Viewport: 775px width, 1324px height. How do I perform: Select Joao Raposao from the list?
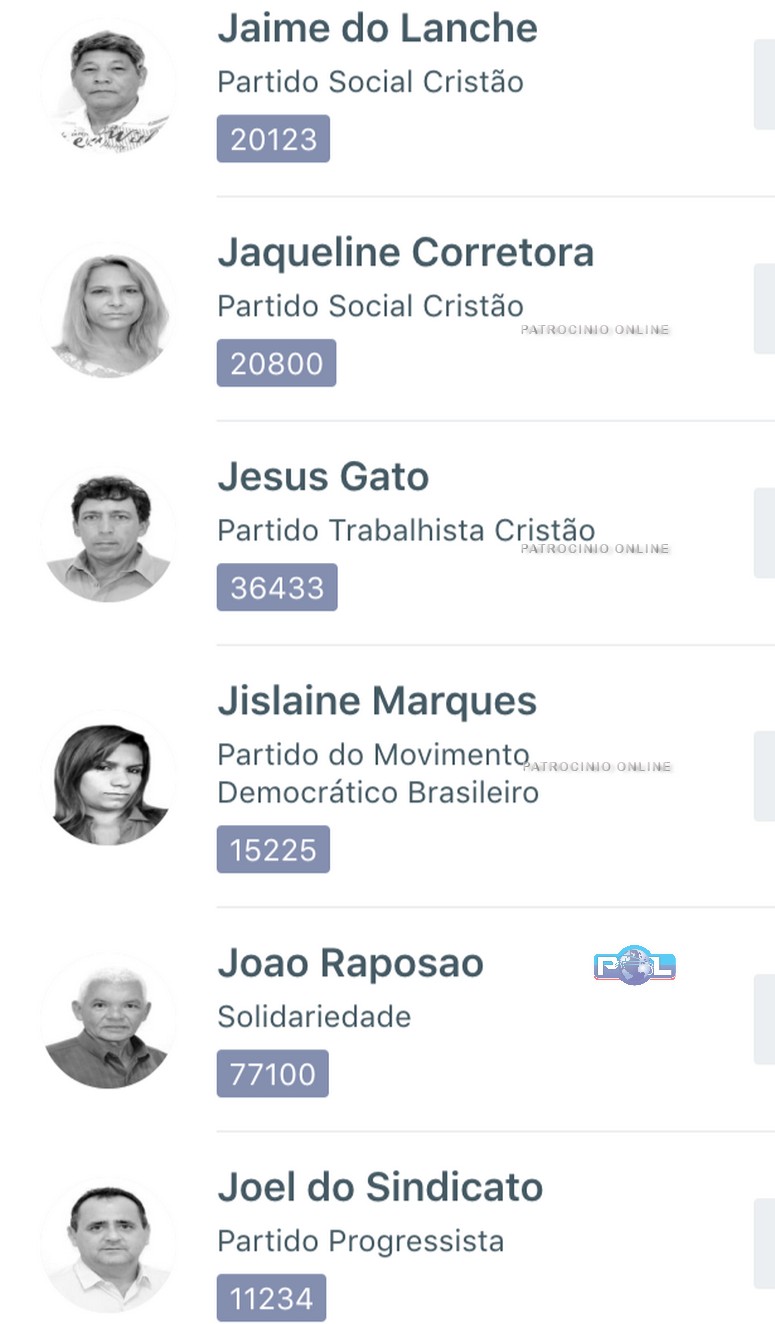point(350,964)
